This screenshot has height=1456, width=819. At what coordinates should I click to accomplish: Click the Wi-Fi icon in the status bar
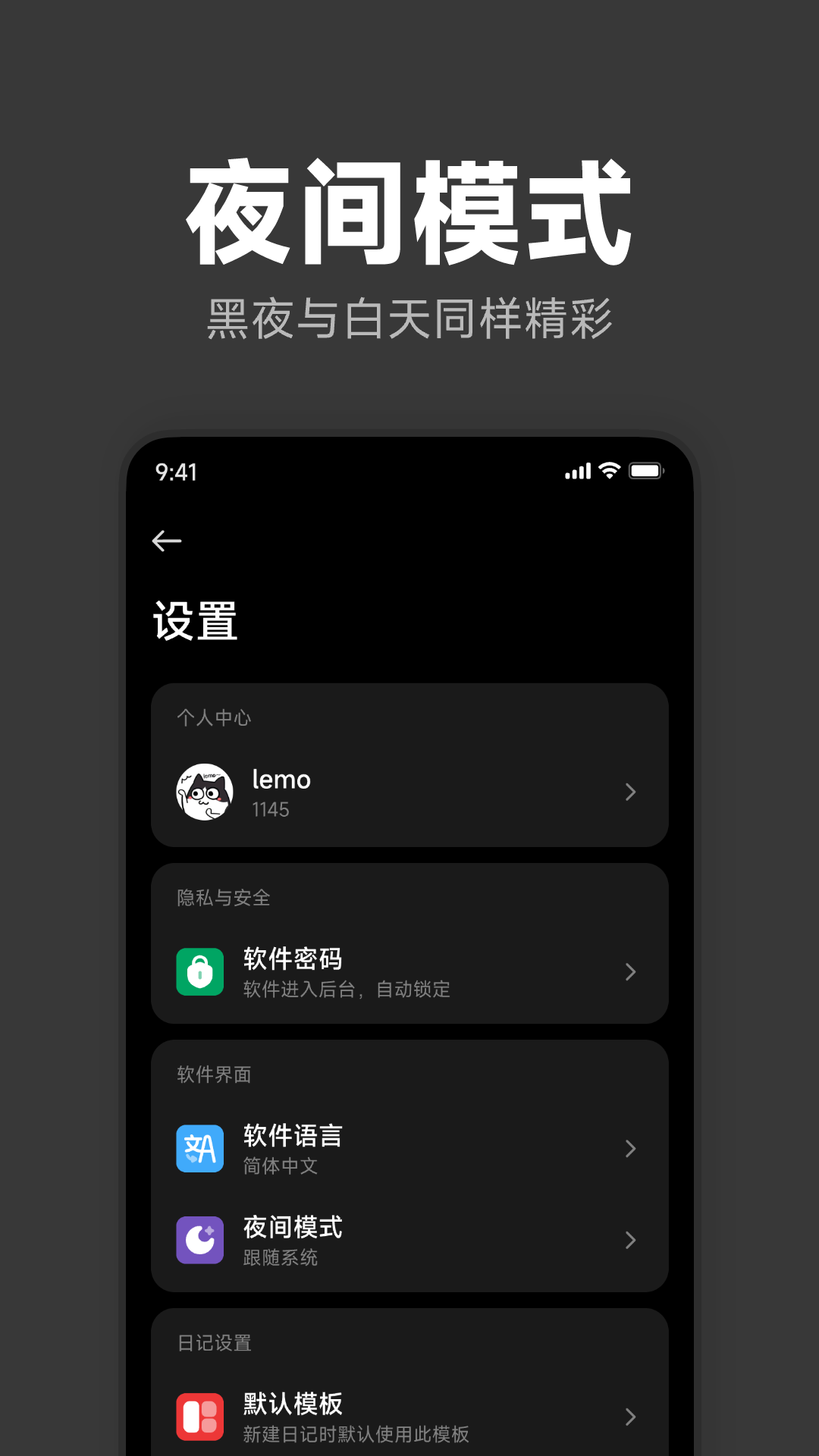click(x=609, y=470)
